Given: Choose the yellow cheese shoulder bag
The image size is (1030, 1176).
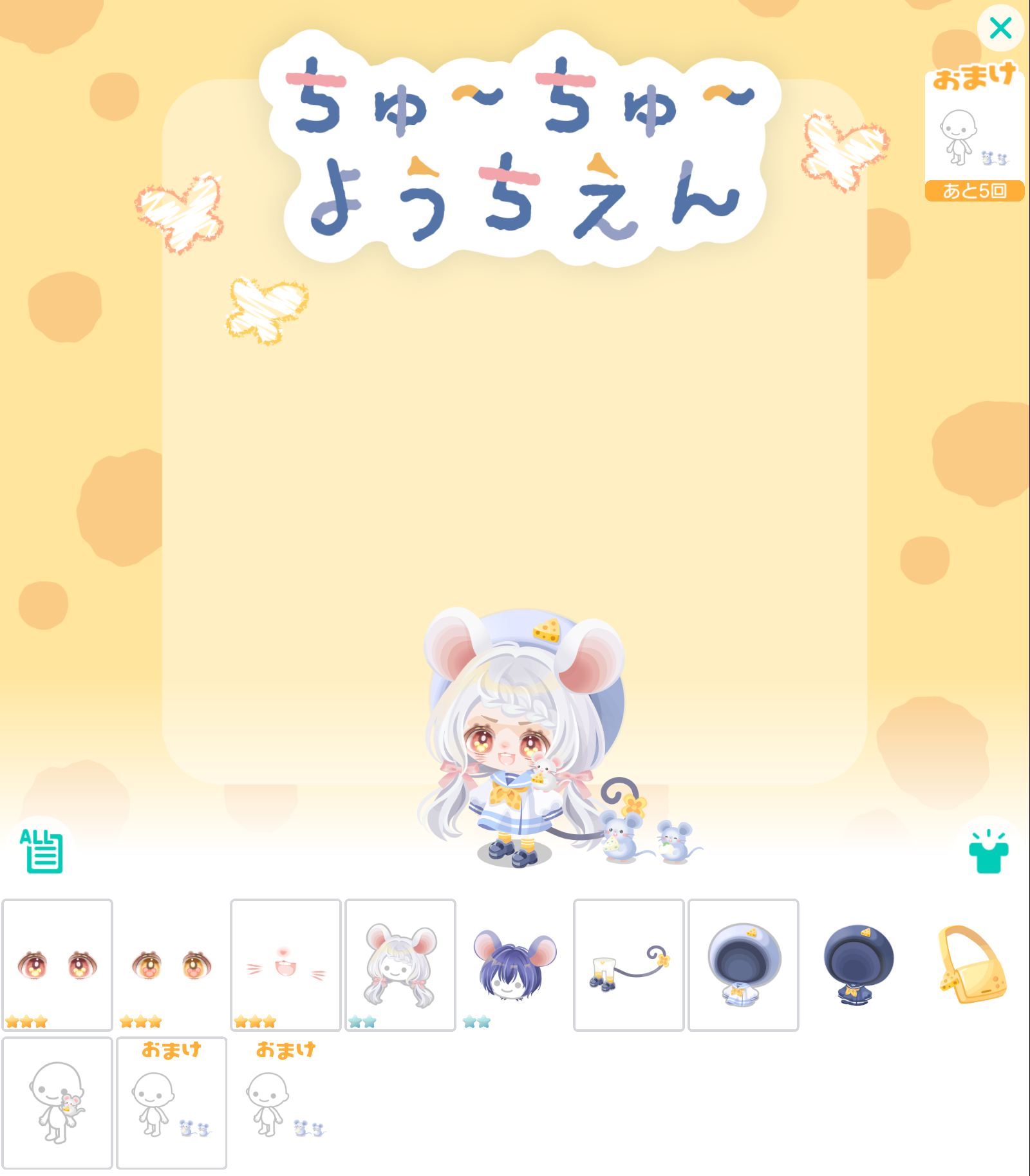Looking at the screenshot, I should coord(972,964).
